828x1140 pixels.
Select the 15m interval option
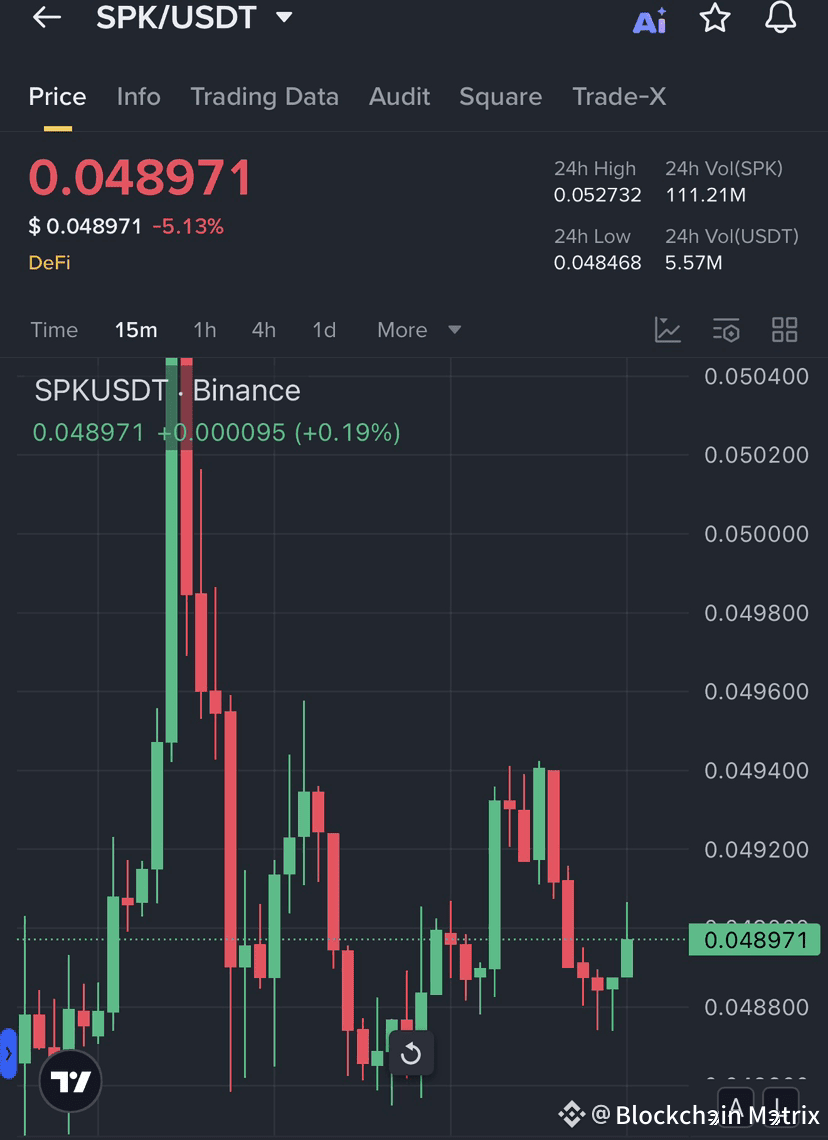[x=136, y=329]
